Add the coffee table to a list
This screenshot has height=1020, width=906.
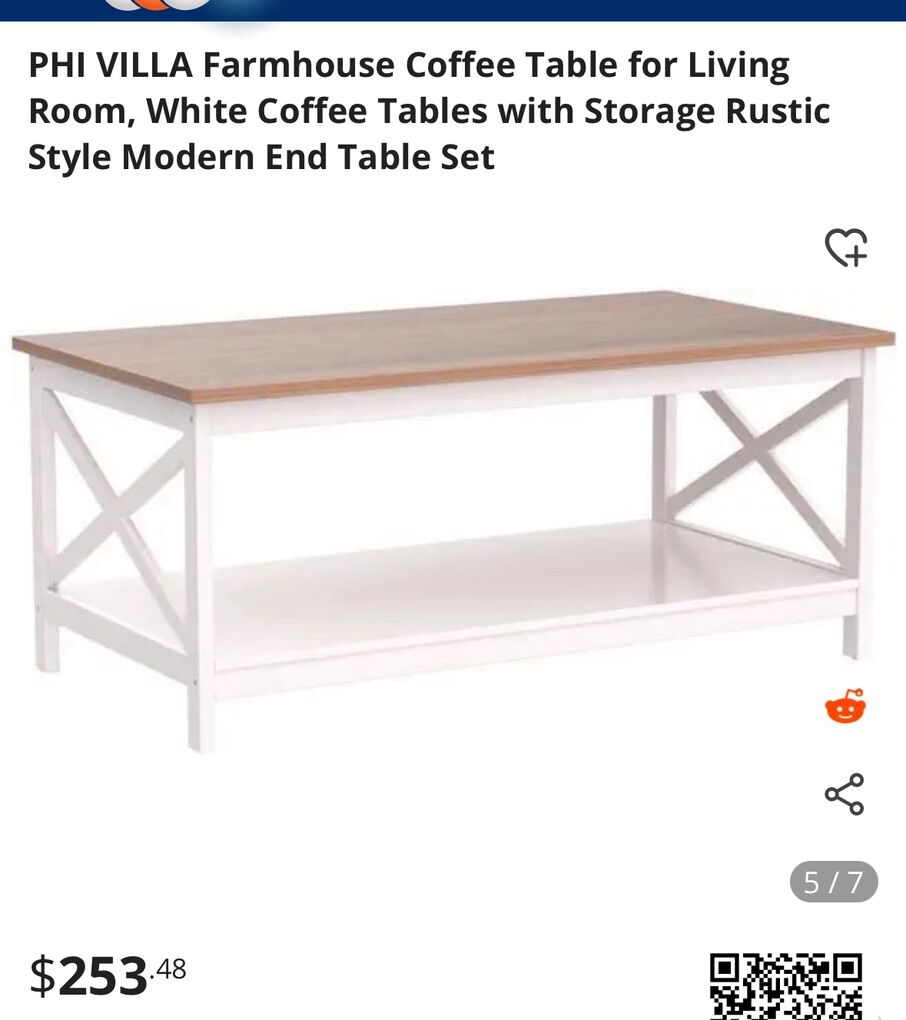pyautogui.click(x=846, y=247)
